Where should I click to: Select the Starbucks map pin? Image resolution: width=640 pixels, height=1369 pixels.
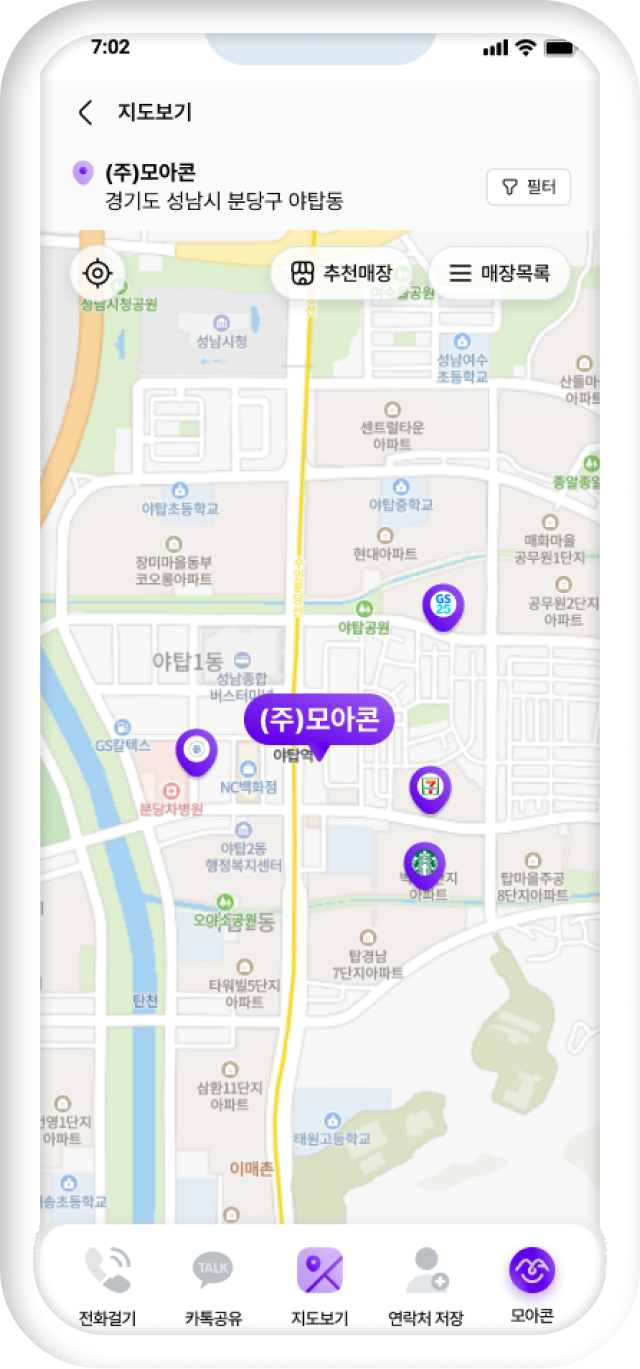tap(424, 863)
